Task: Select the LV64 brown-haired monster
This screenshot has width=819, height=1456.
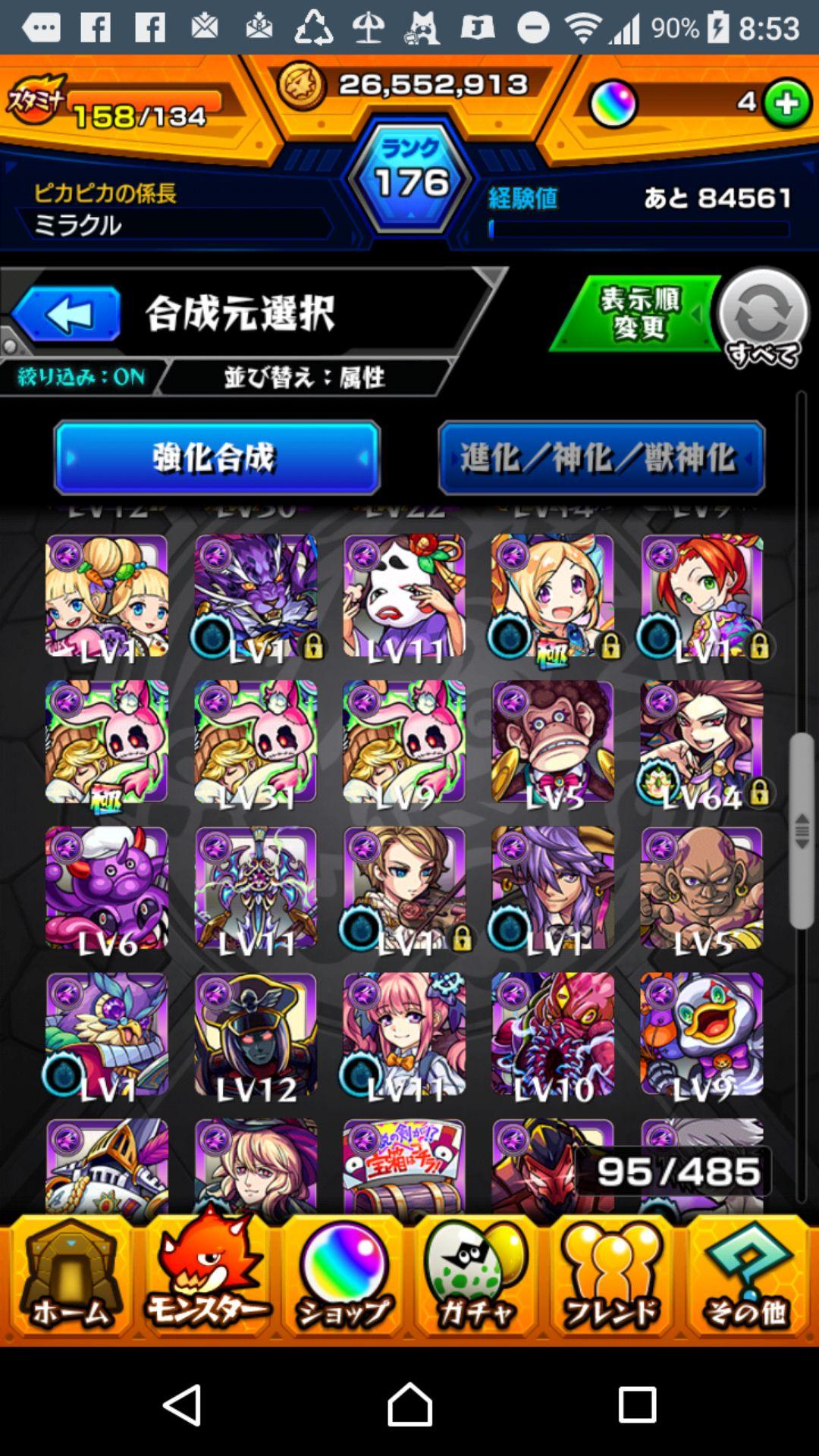Action: click(701, 741)
